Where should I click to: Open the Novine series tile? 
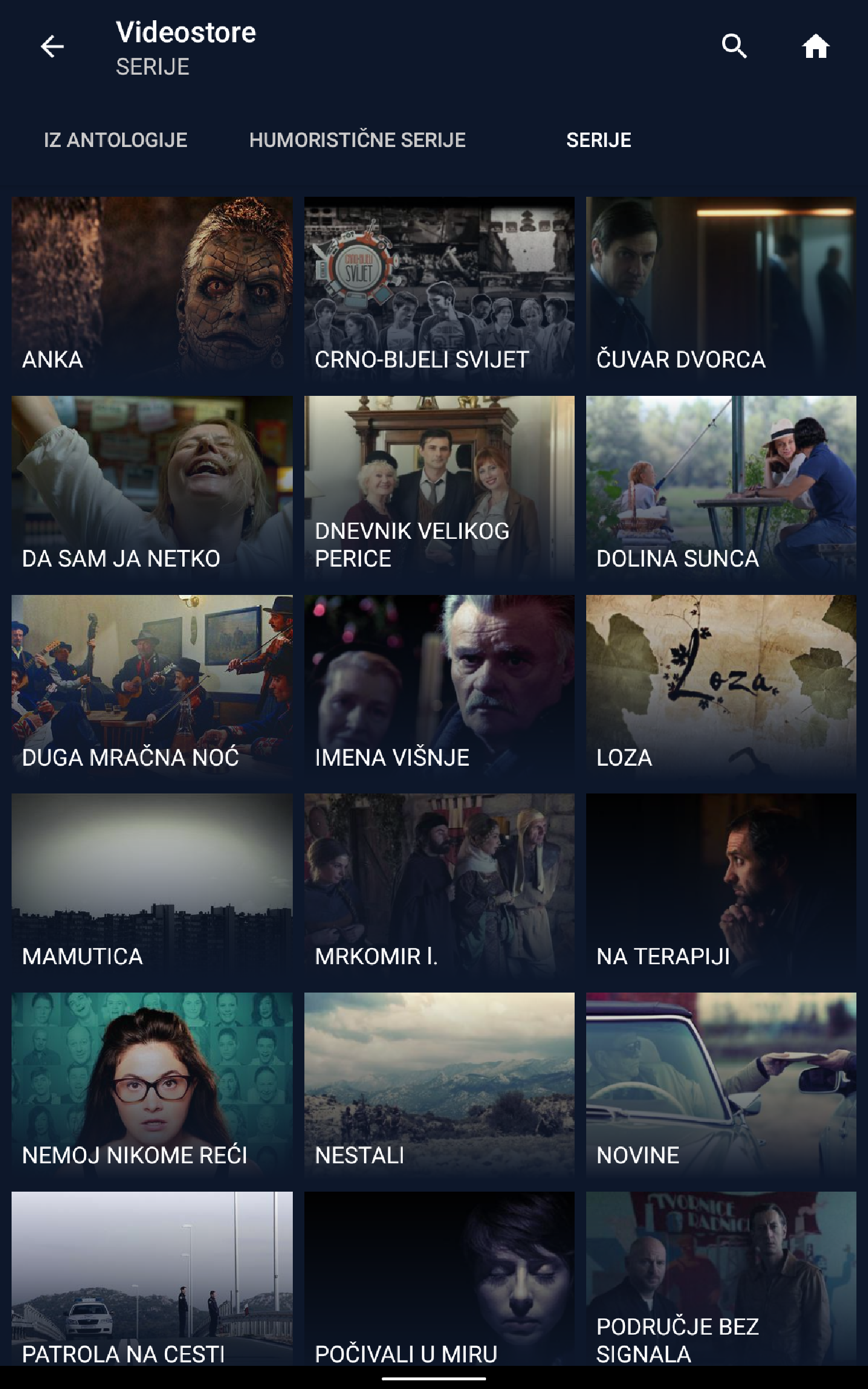coord(721,1085)
